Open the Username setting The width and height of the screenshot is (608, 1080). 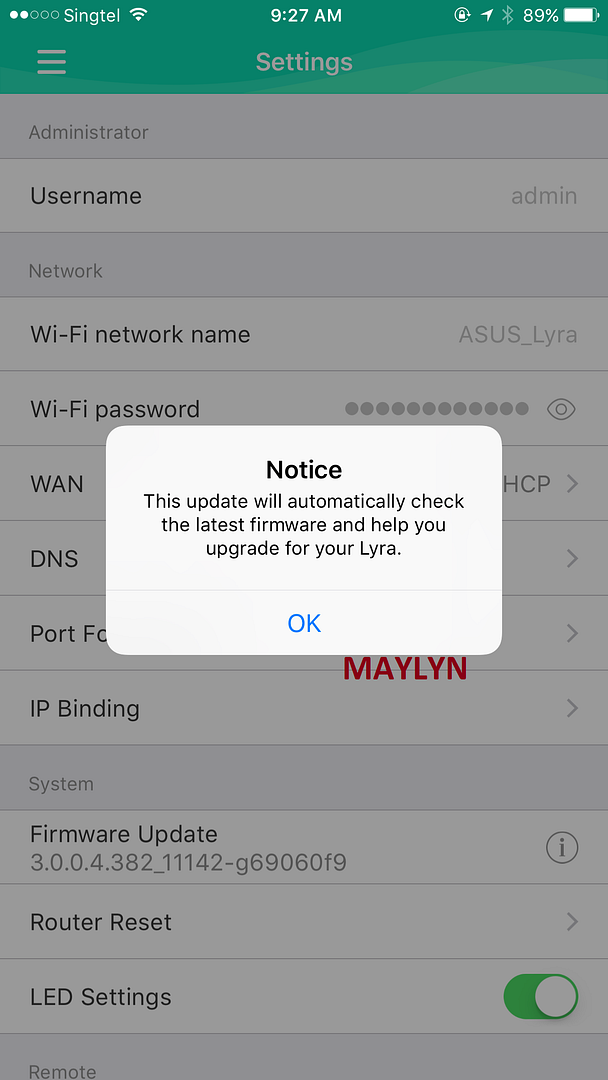tap(304, 196)
